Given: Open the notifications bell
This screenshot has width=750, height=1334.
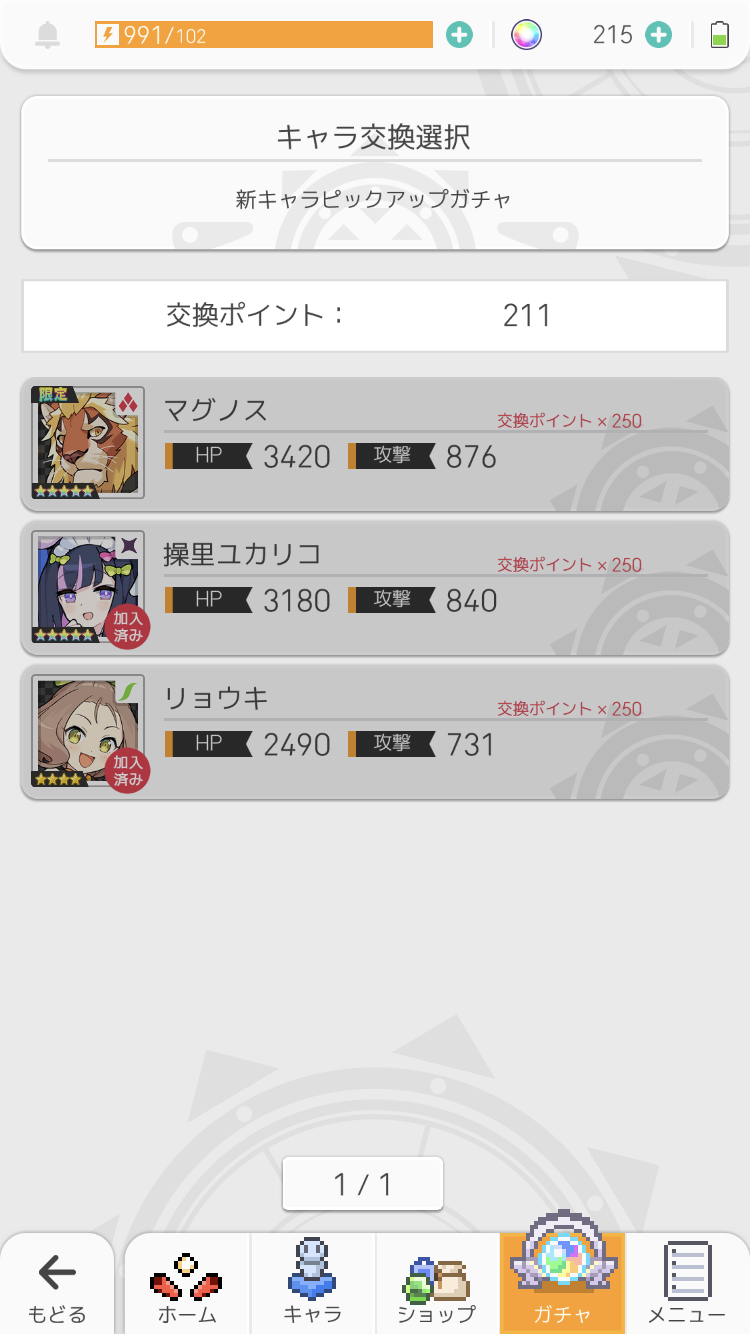Looking at the screenshot, I should point(47,35).
